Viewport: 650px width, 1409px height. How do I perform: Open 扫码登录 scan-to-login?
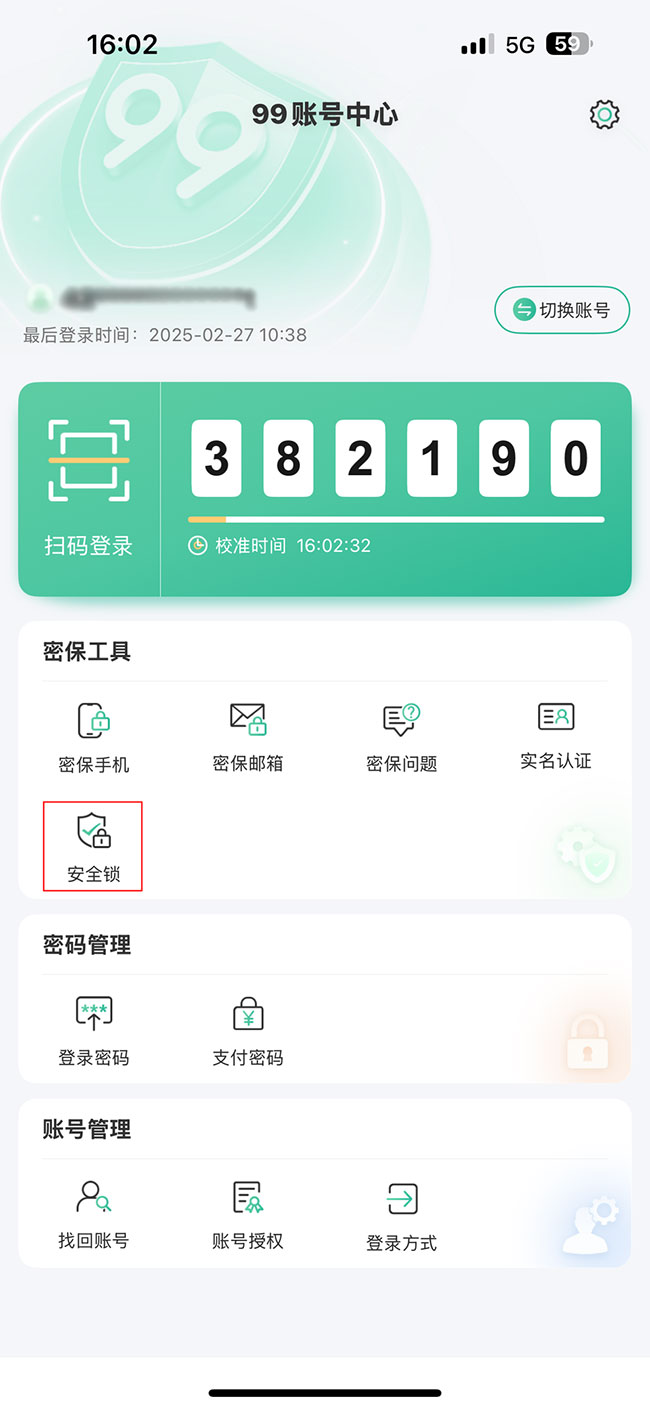coord(89,487)
